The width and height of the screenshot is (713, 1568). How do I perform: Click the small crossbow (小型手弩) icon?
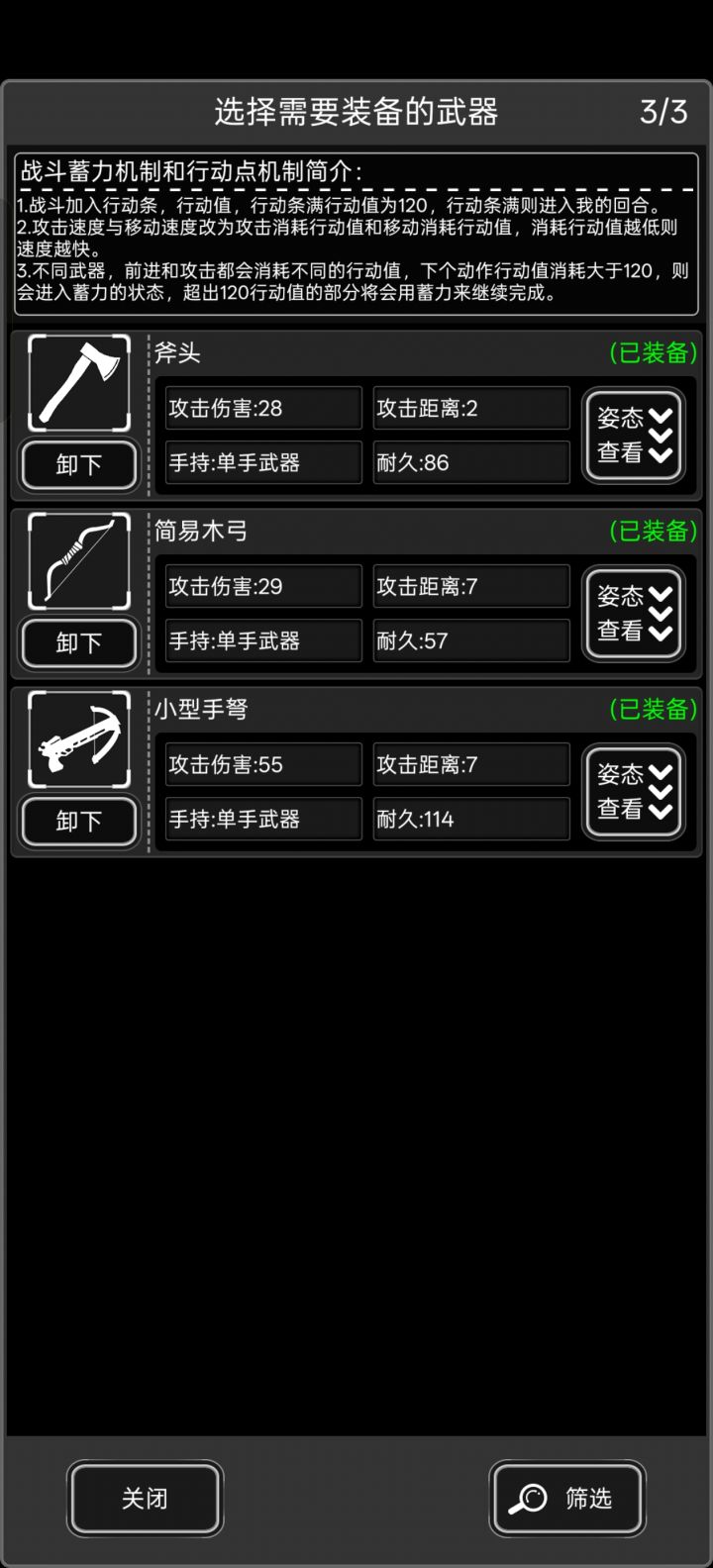tap(79, 738)
